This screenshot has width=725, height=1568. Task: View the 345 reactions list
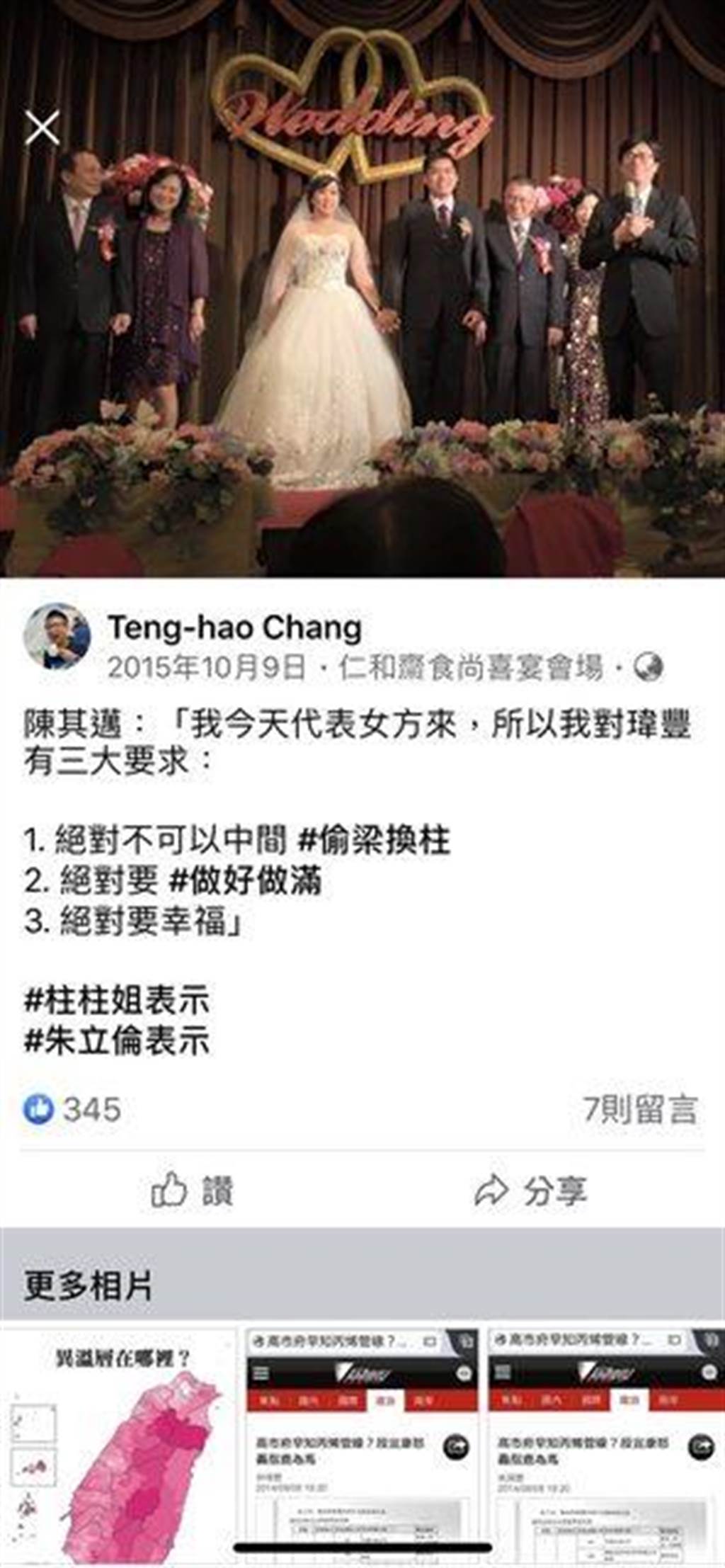point(72,1110)
